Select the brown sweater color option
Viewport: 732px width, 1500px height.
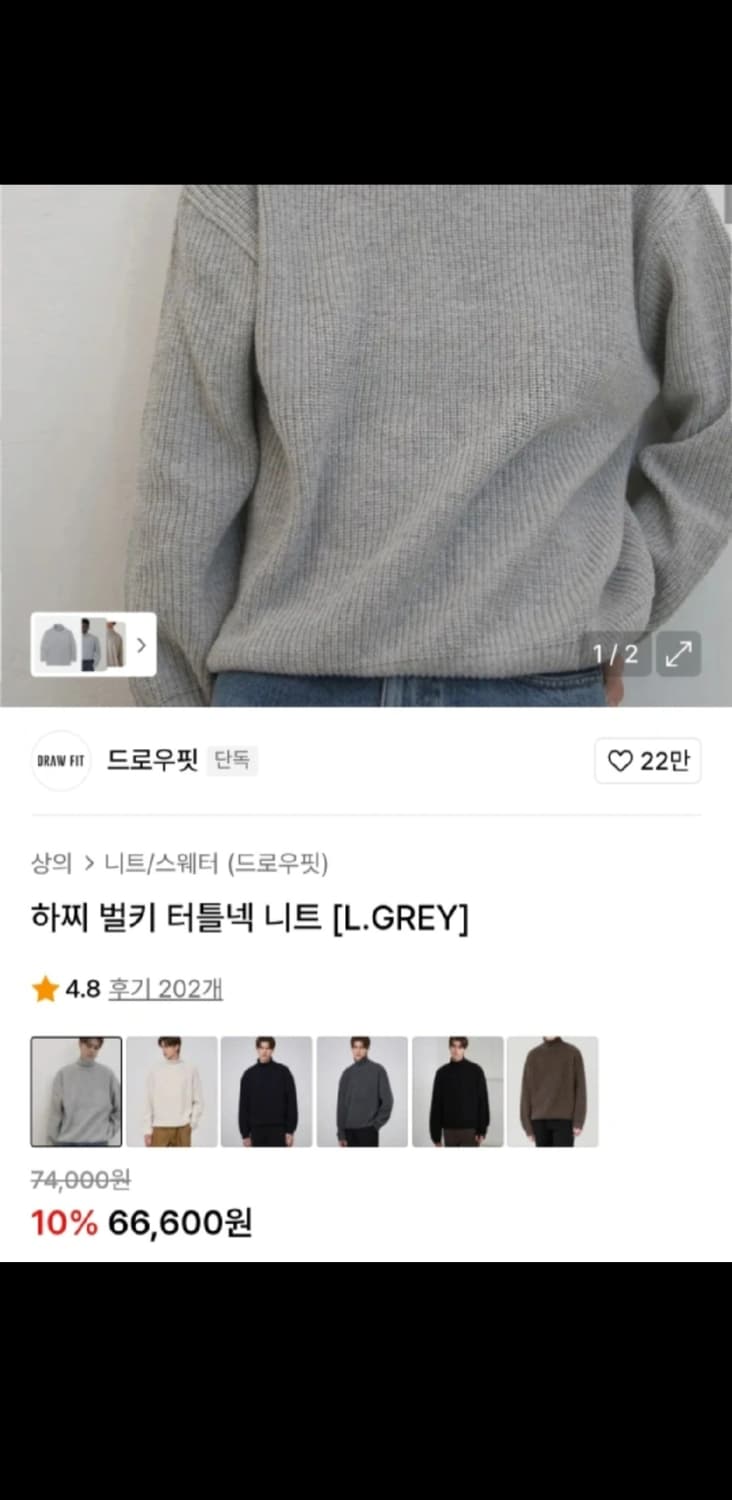pos(553,1090)
